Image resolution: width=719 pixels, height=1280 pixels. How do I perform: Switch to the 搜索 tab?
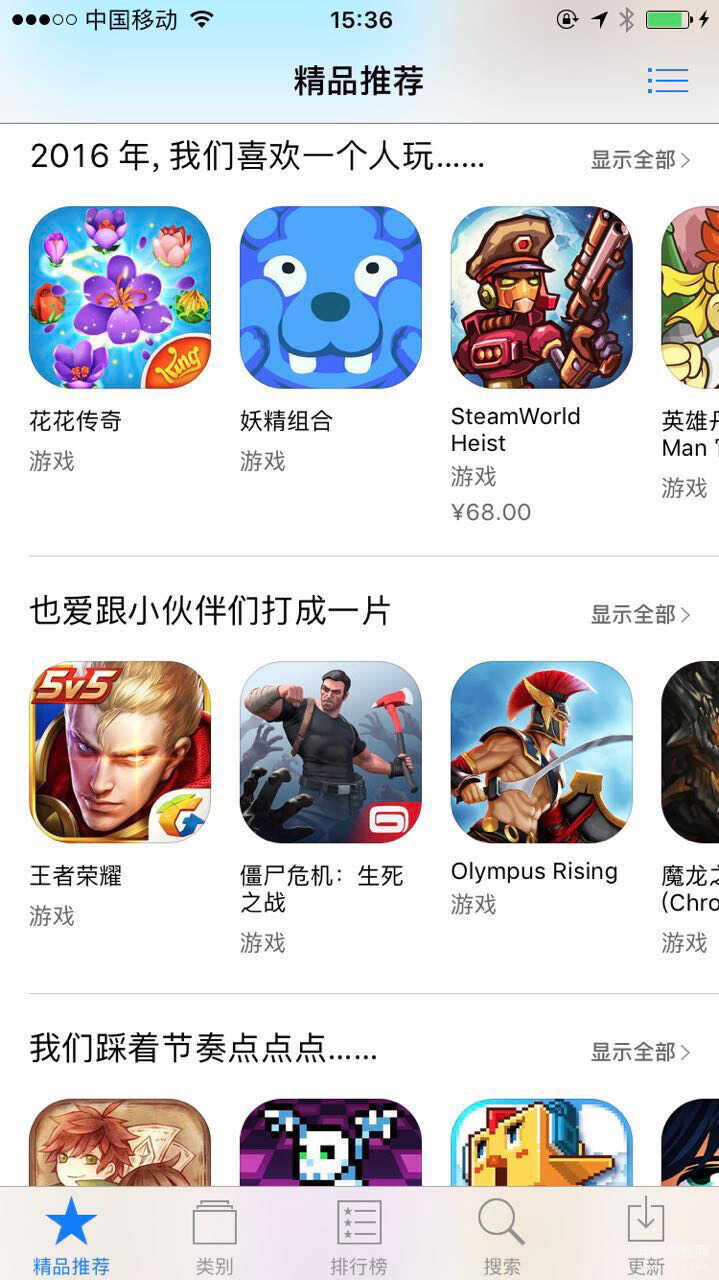[x=501, y=1236]
